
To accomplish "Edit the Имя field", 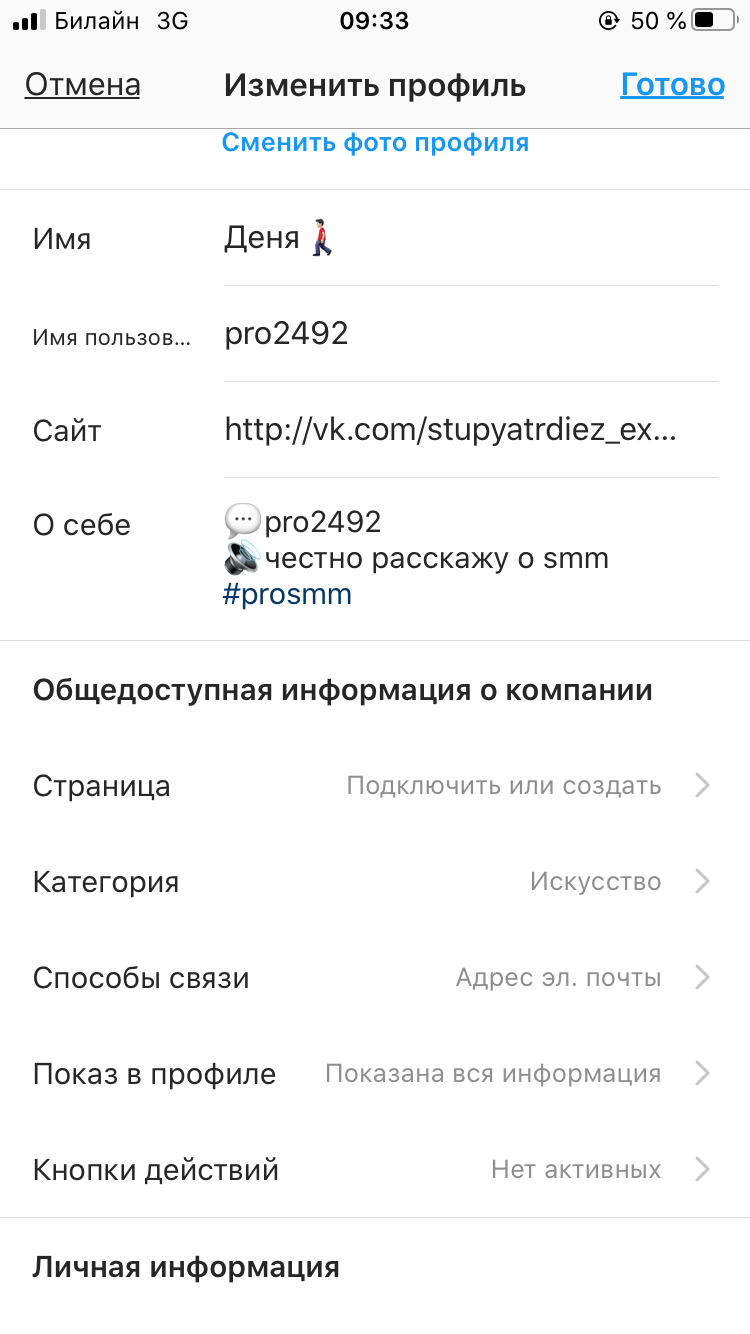I will point(470,238).
